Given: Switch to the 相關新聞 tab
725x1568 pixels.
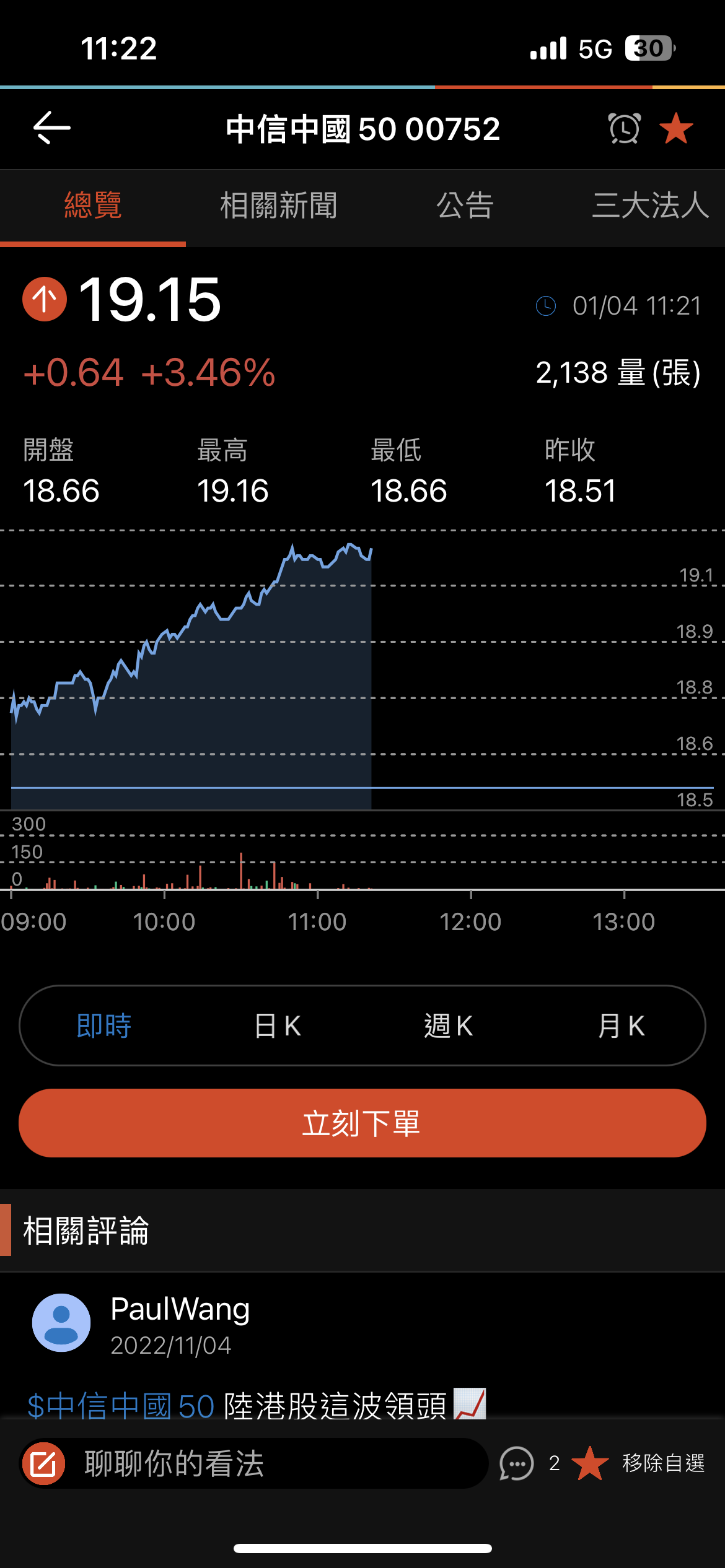Looking at the screenshot, I should tap(279, 206).
